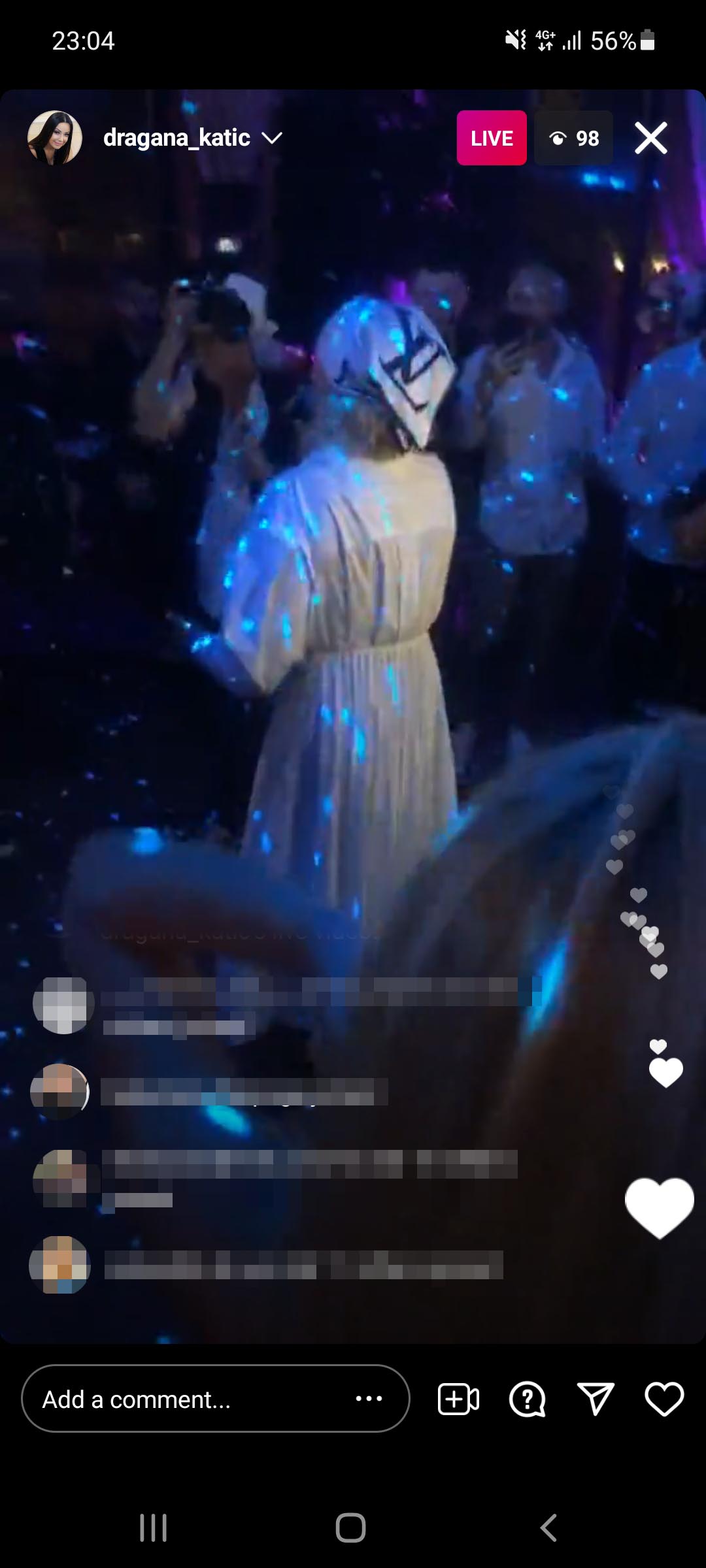Image resolution: width=706 pixels, height=1568 pixels.
Task: Open the three-dot comment options
Action: tap(369, 1399)
